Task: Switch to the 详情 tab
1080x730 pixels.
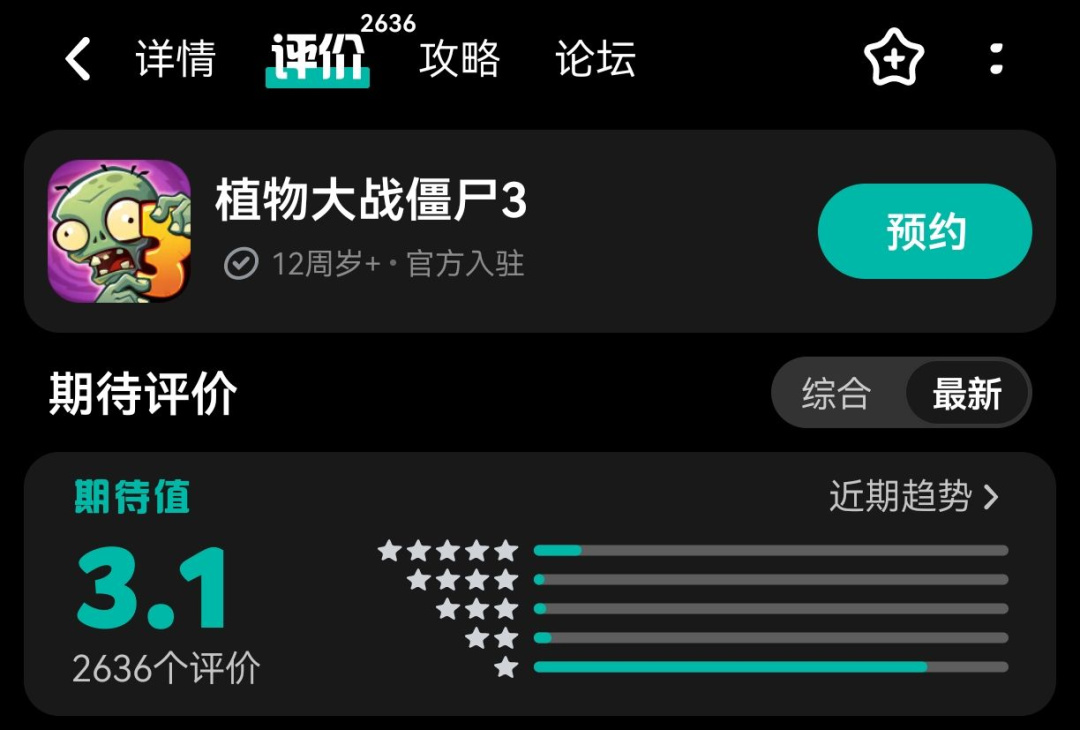Action: (x=175, y=60)
